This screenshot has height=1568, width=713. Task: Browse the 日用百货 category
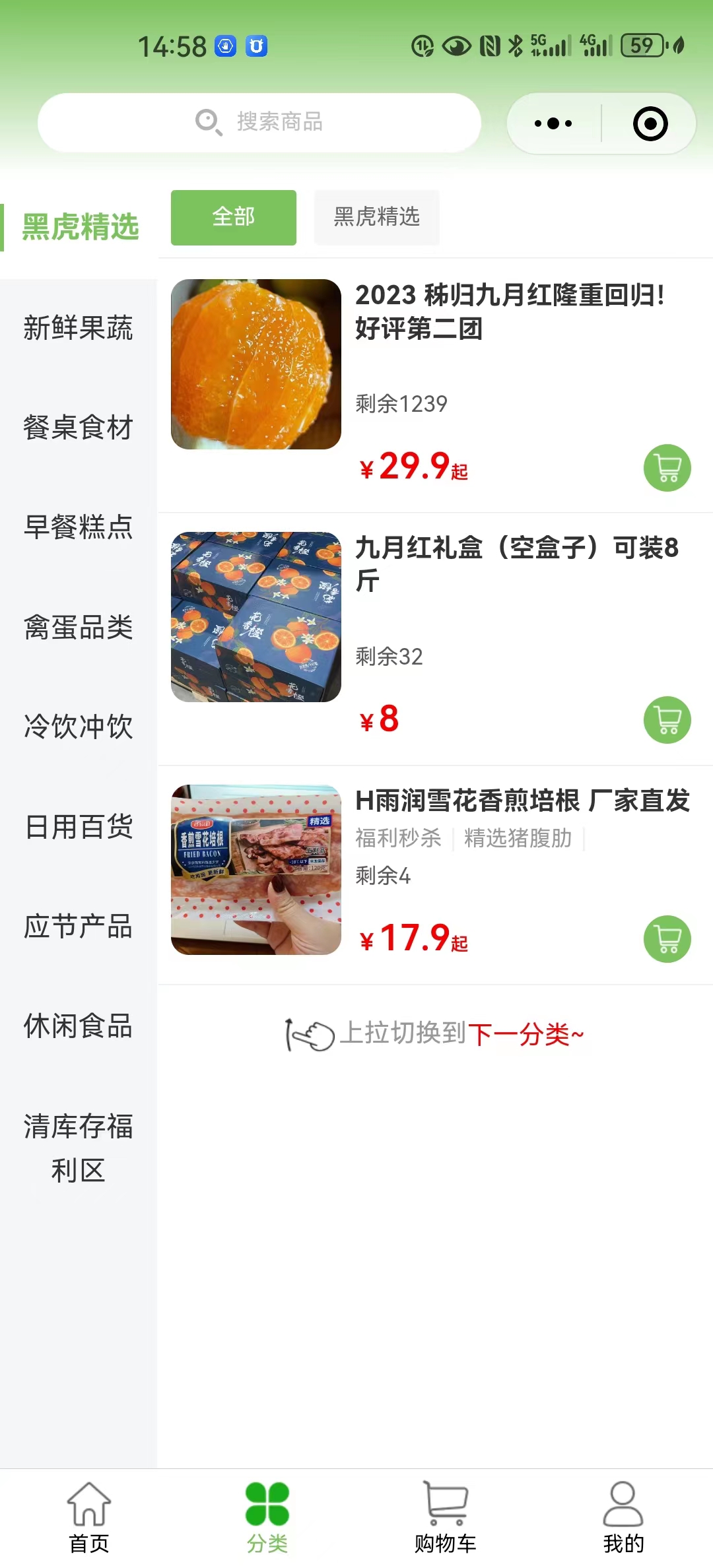[x=78, y=827]
